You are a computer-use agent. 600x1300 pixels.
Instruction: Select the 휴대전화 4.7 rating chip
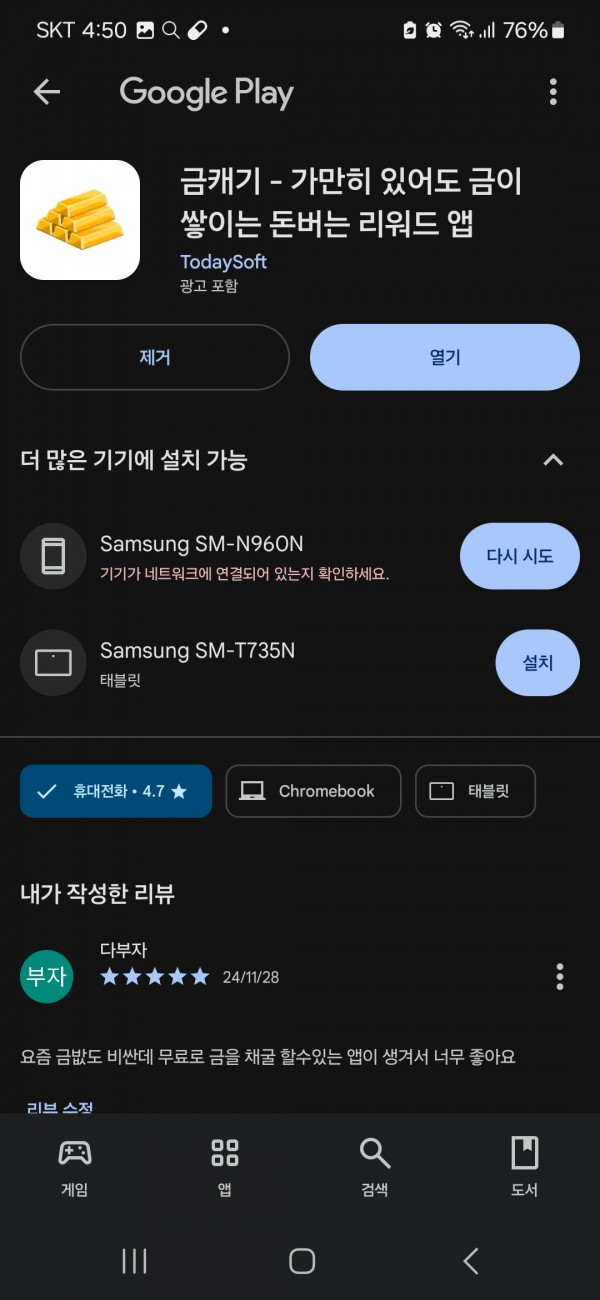[116, 791]
